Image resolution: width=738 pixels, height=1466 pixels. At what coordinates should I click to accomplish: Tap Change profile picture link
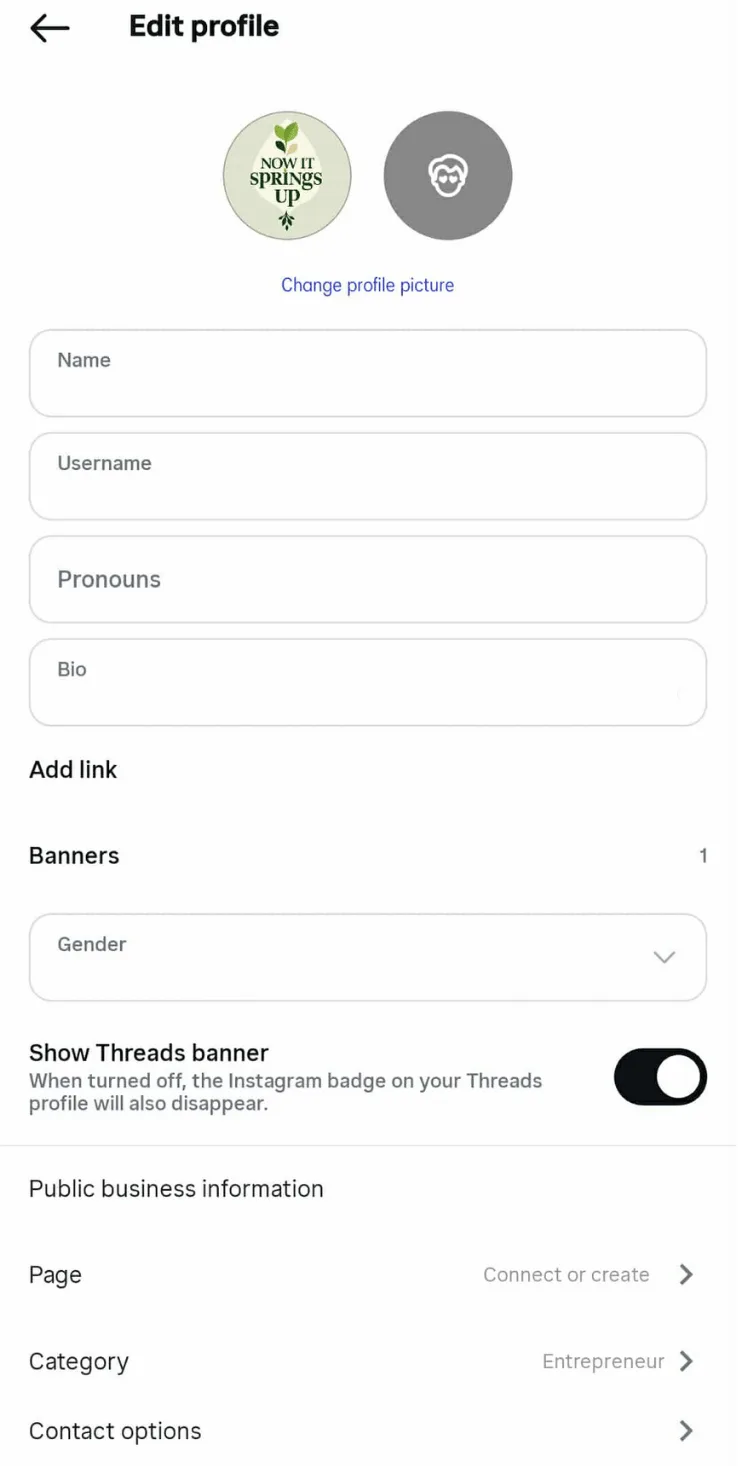[x=367, y=285]
